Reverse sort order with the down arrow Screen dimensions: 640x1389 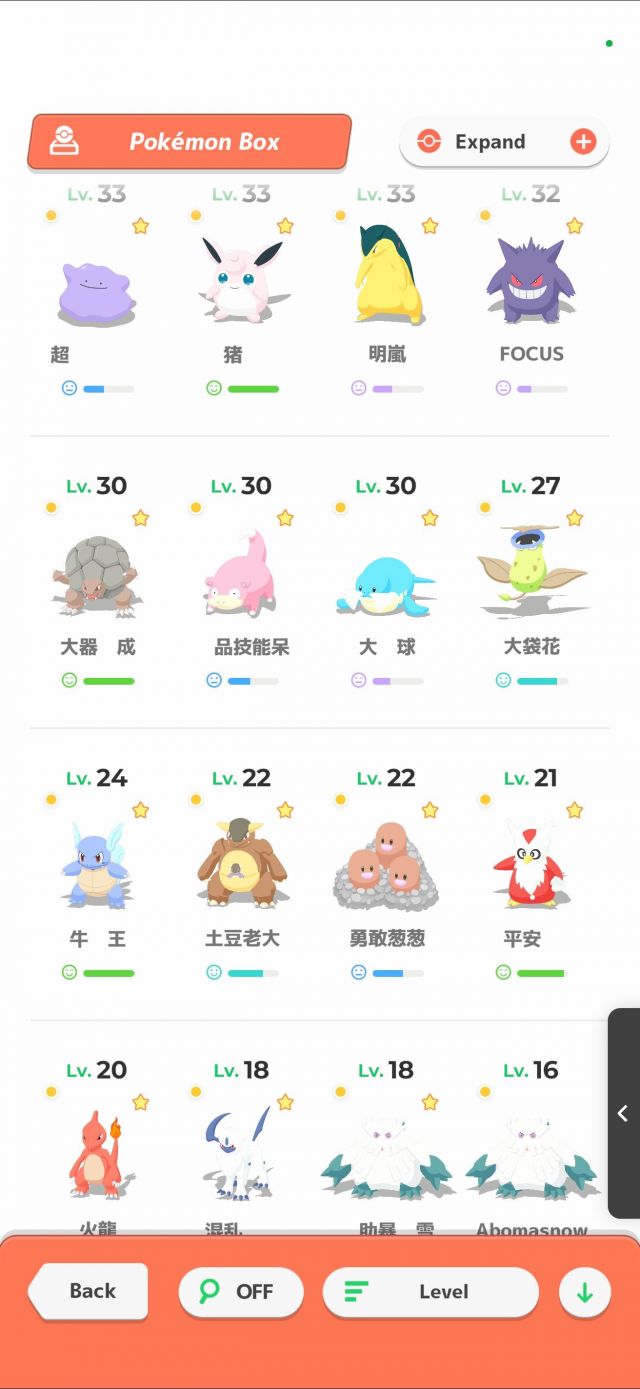click(x=585, y=1292)
